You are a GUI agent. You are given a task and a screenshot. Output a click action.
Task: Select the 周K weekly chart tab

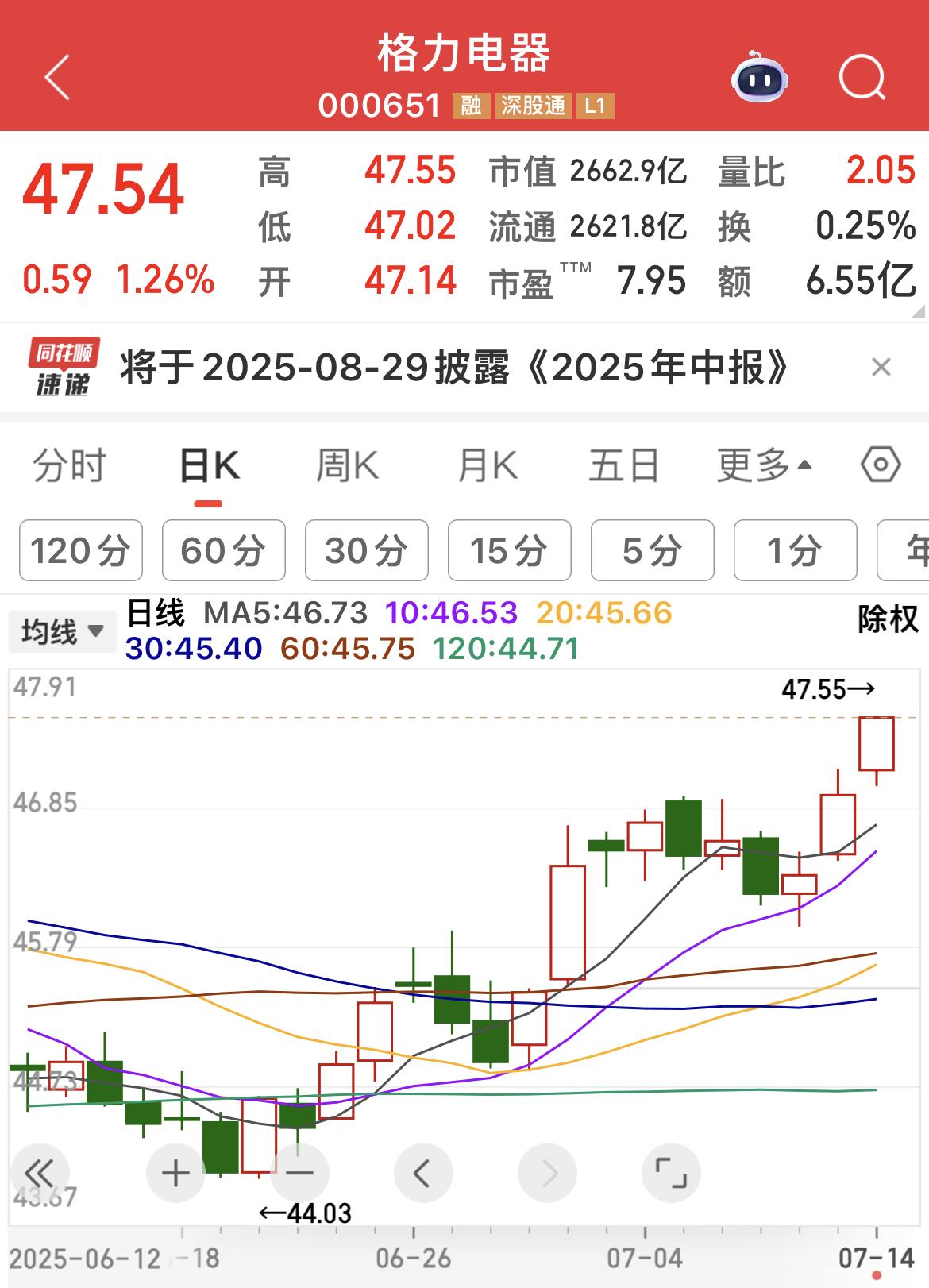(347, 465)
